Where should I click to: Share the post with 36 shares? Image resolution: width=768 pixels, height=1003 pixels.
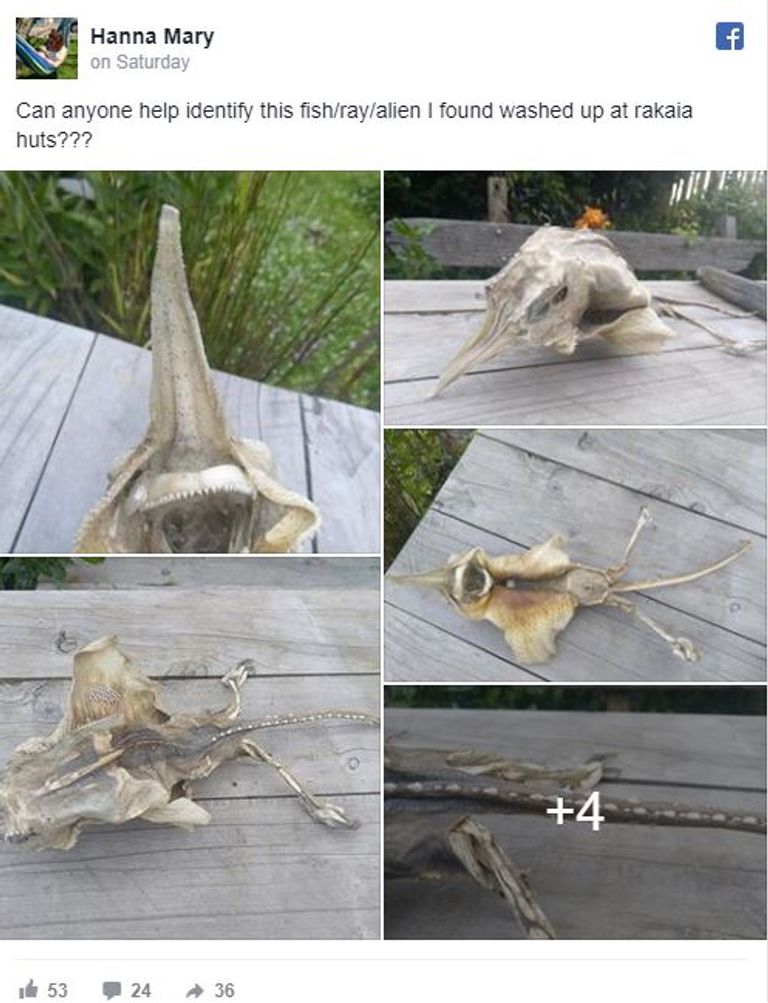[210, 990]
